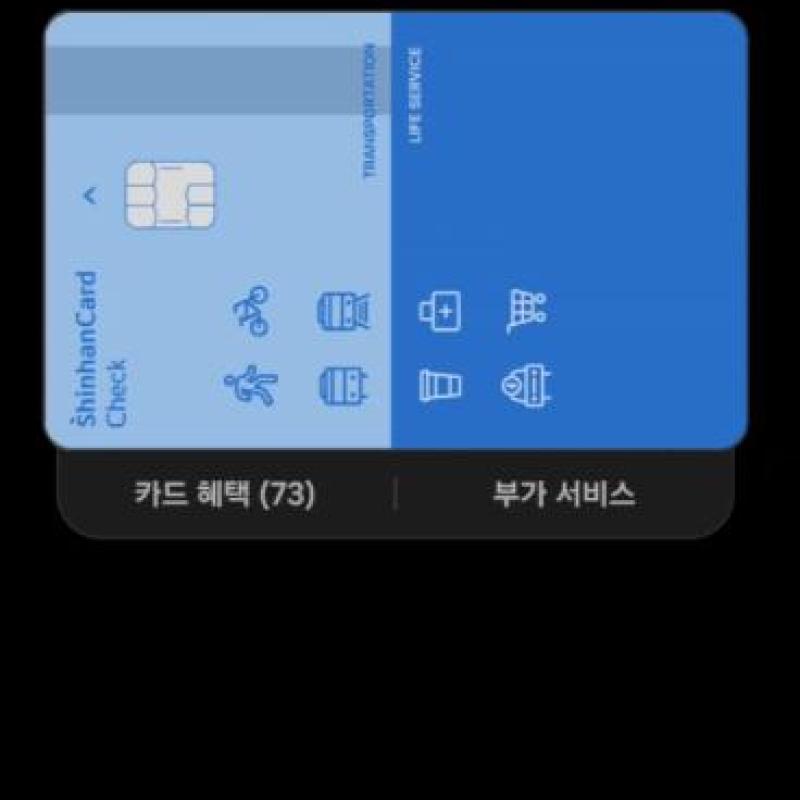Open the Shinhan Check card image
This screenshot has height=800, width=800.
[x=396, y=230]
